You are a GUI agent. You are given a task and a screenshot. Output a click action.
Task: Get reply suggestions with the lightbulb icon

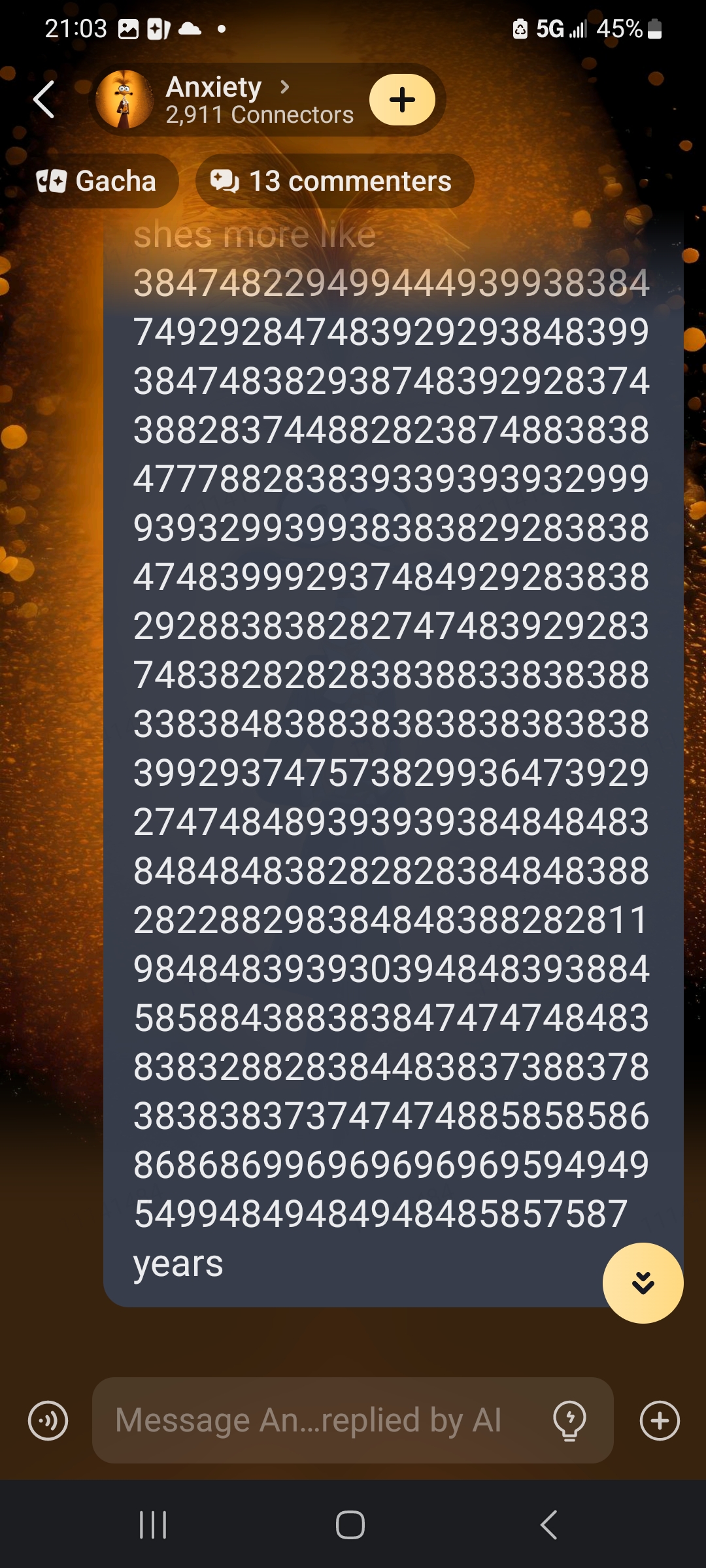(x=569, y=1420)
